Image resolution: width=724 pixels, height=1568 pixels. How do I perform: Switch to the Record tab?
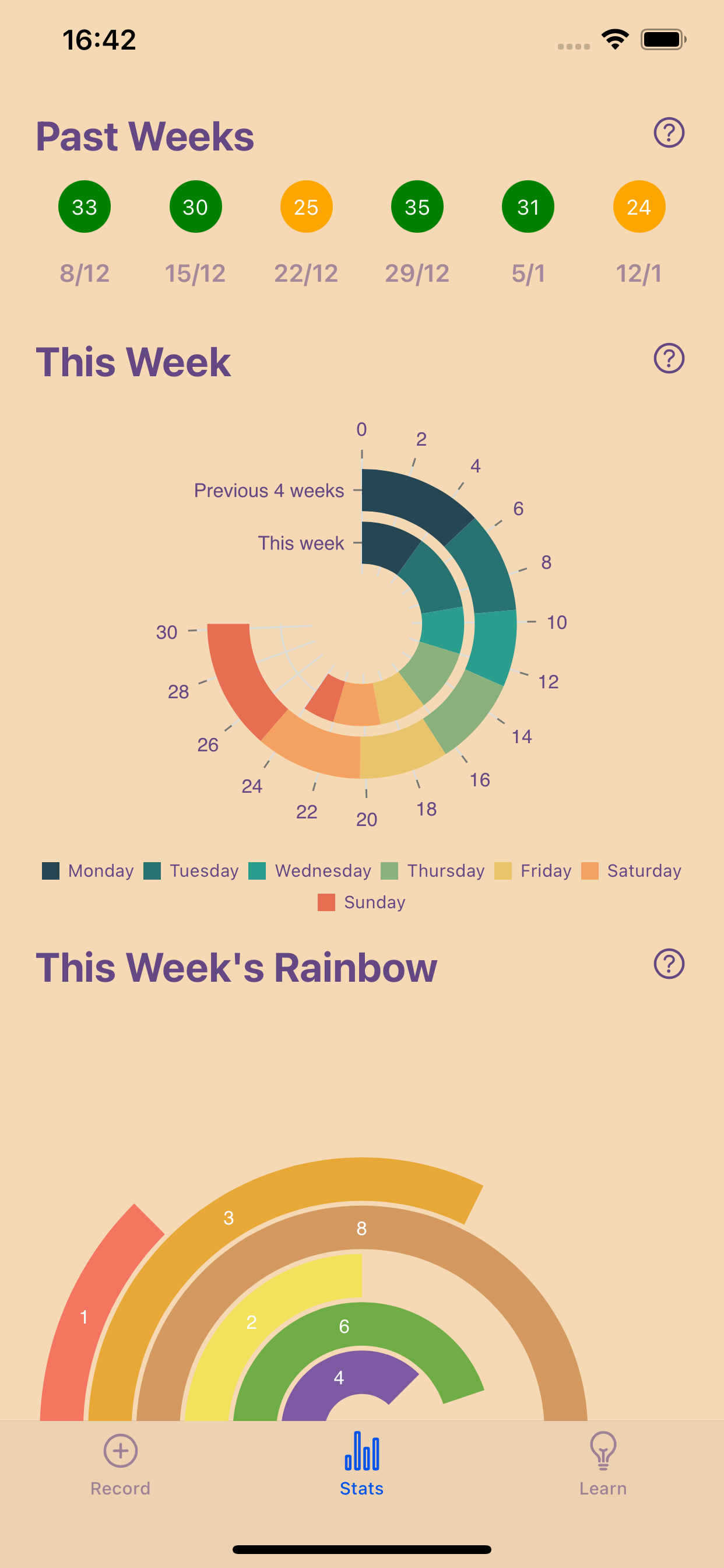tap(120, 1467)
